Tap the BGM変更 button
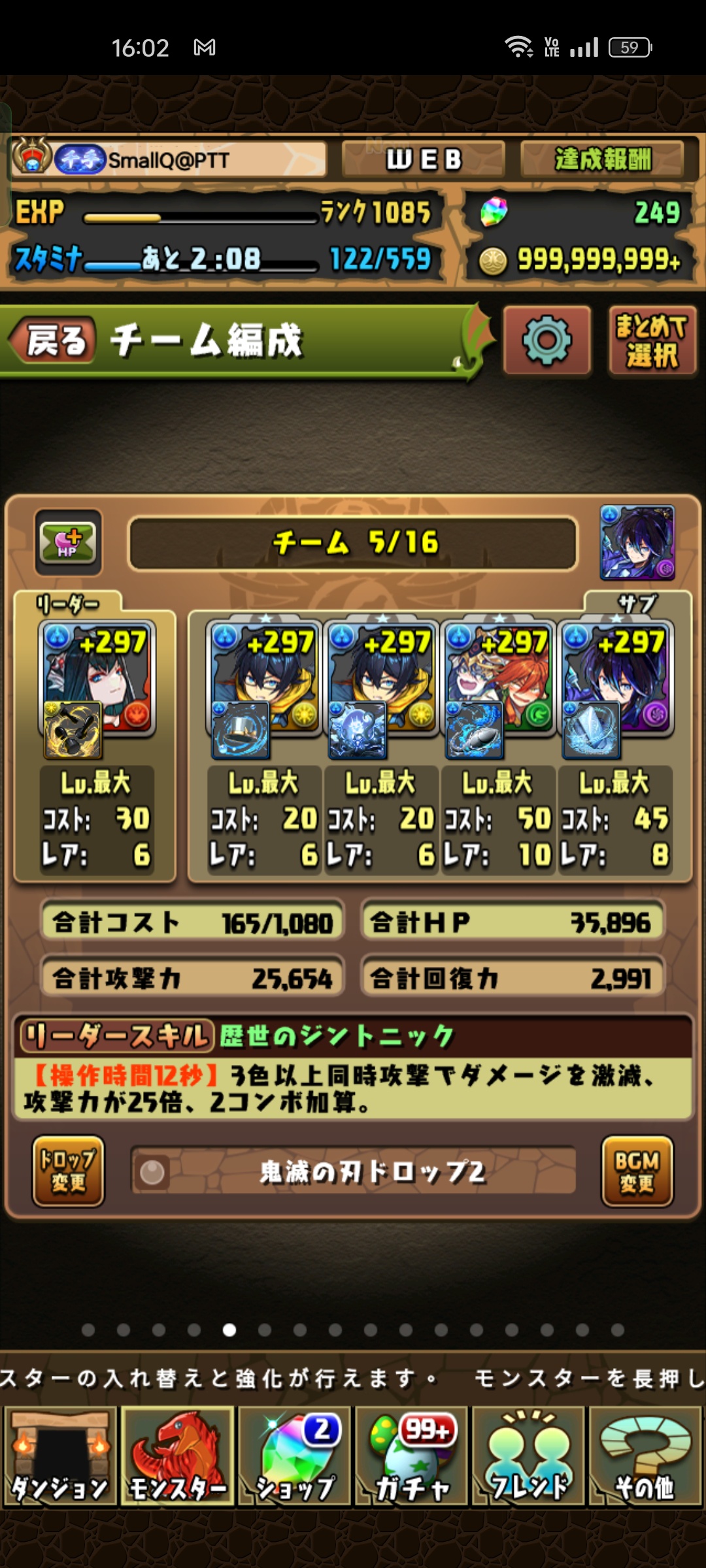Image resolution: width=706 pixels, height=1568 pixels. 637,1171
